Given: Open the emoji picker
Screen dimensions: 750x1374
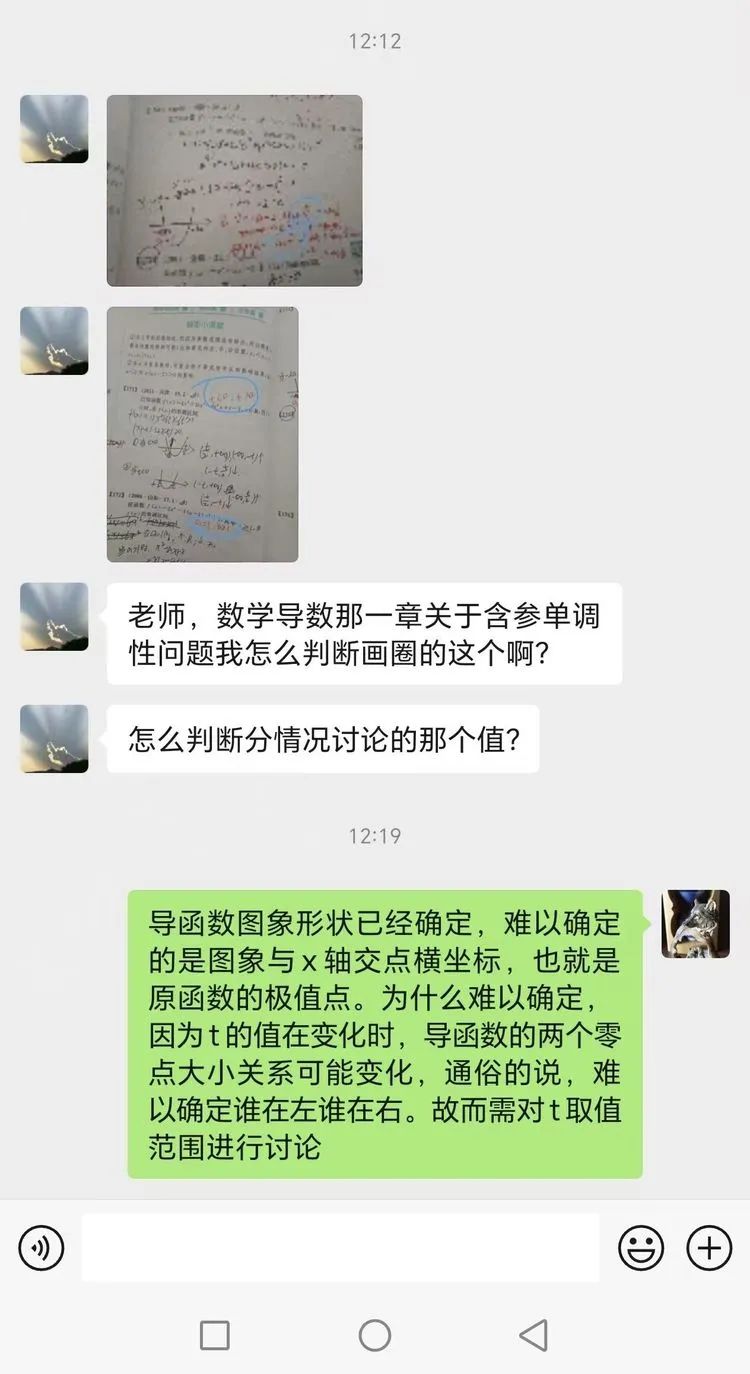Looking at the screenshot, I should click(x=641, y=1248).
